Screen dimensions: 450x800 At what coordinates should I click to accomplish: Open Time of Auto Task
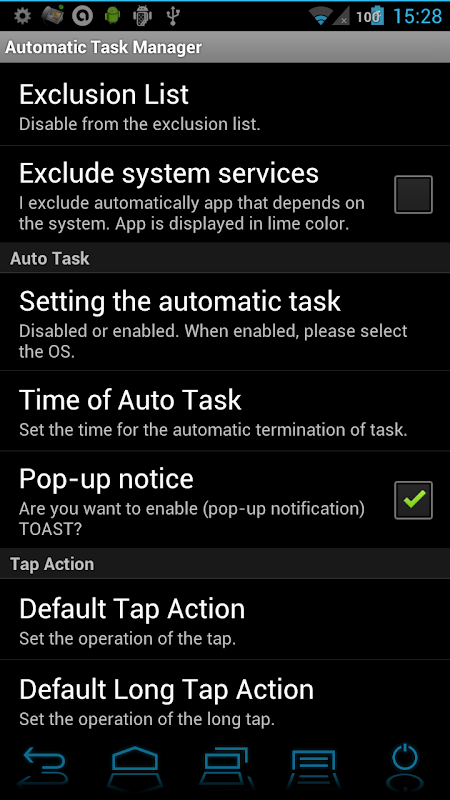[x=225, y=411]
